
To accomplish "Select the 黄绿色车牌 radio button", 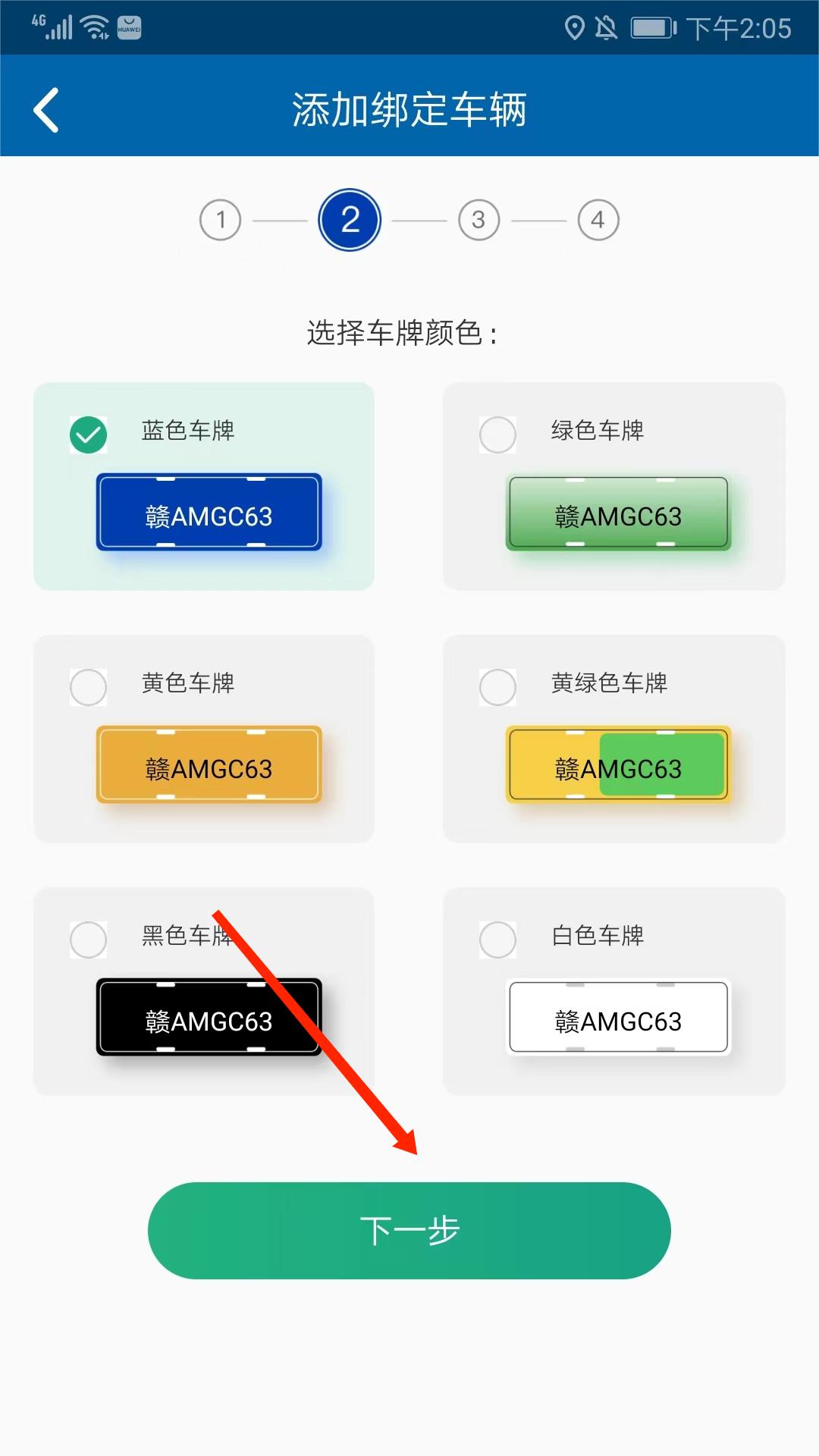I will 497,687.
